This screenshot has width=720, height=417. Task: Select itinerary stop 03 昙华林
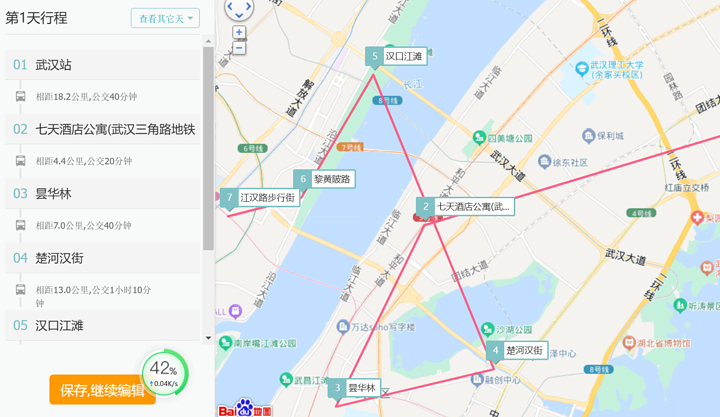coord(100,193)
